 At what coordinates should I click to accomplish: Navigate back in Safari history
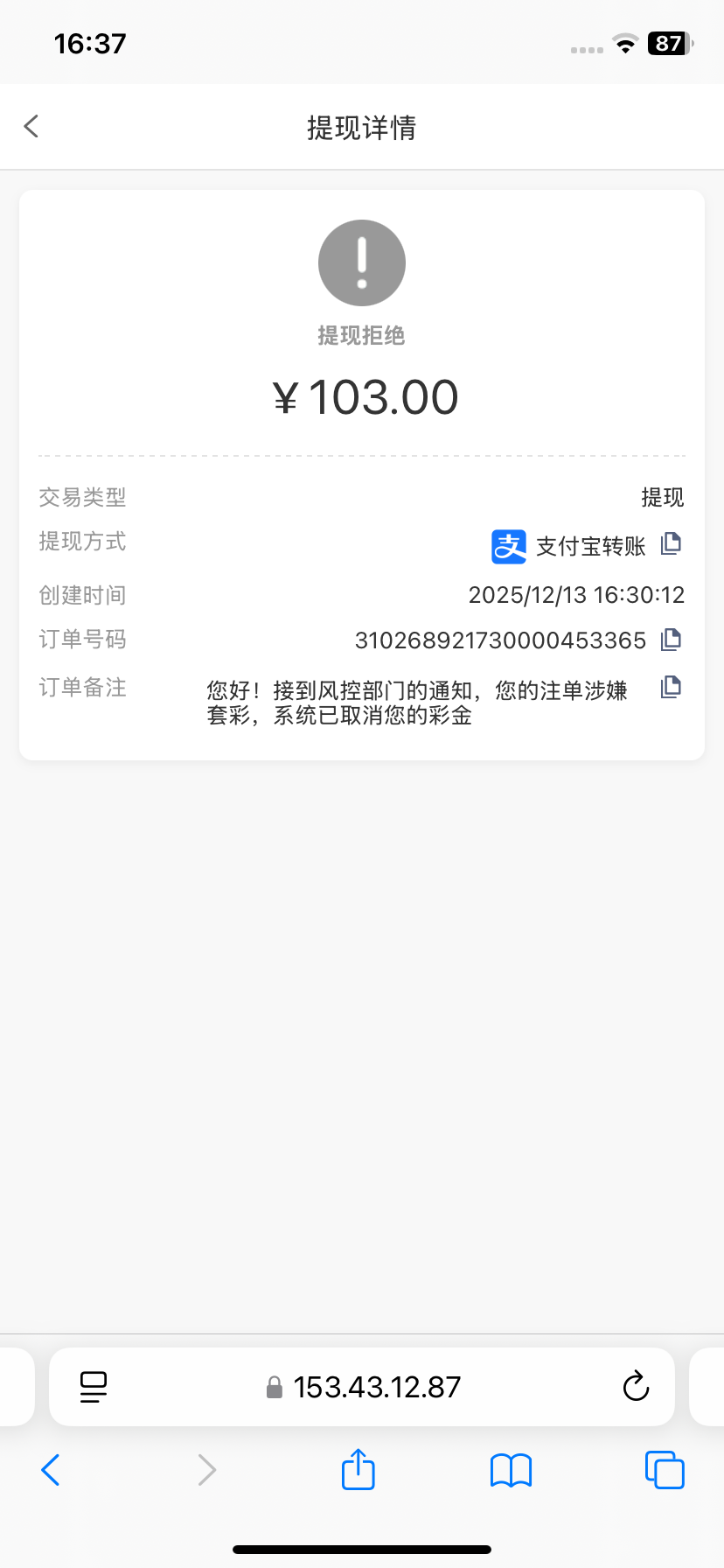pos(51,1469)
